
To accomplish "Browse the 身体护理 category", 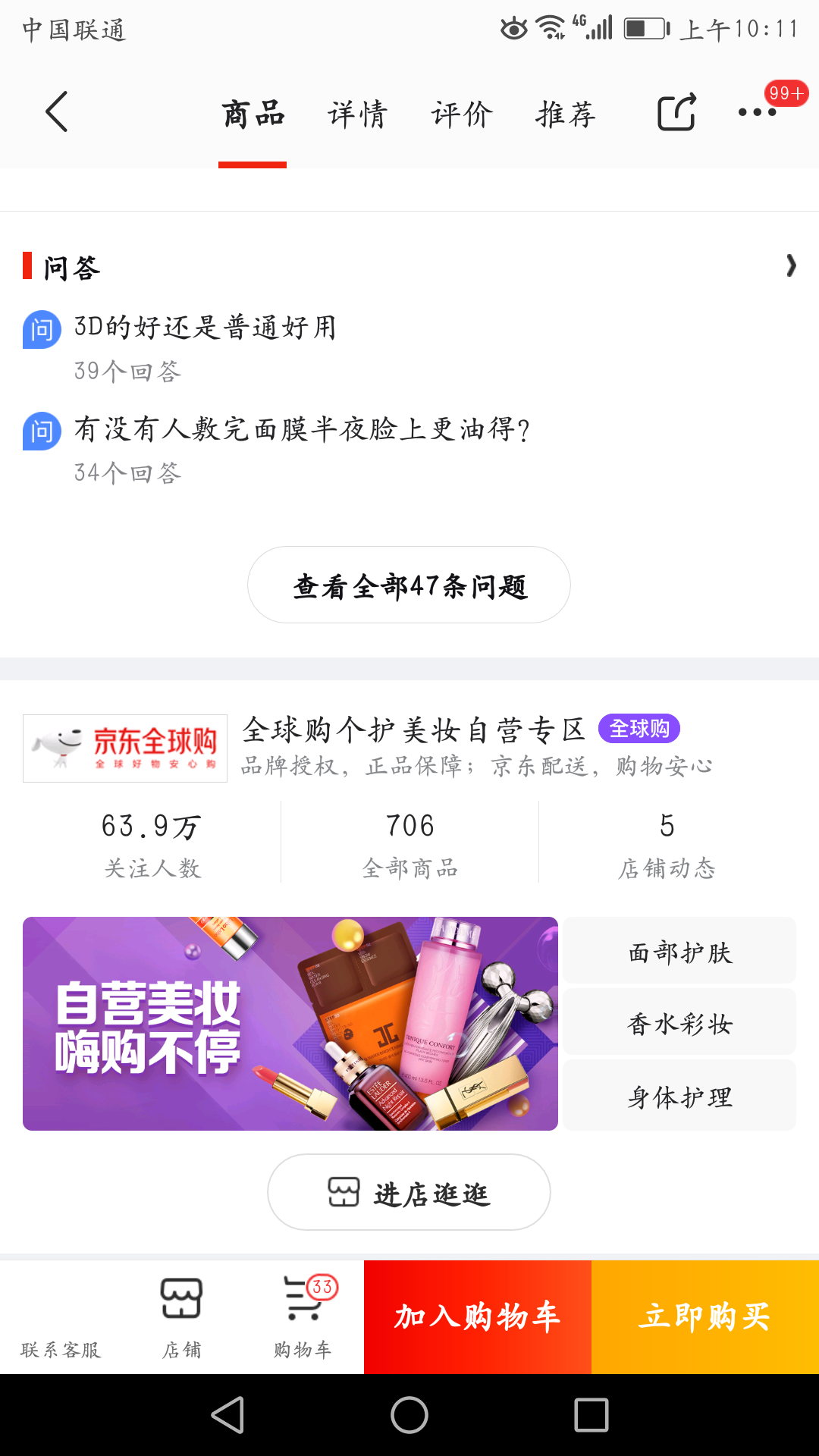I will click(x=679, y=1096).
